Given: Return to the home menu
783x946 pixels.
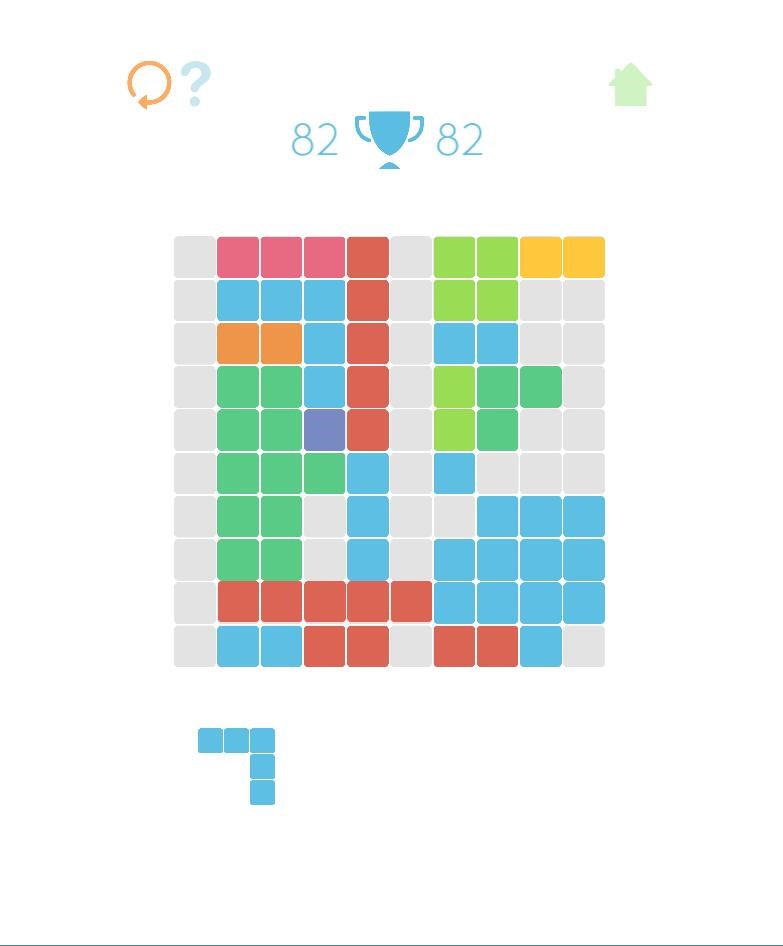Looking at the screenshot, I should 630,85.
